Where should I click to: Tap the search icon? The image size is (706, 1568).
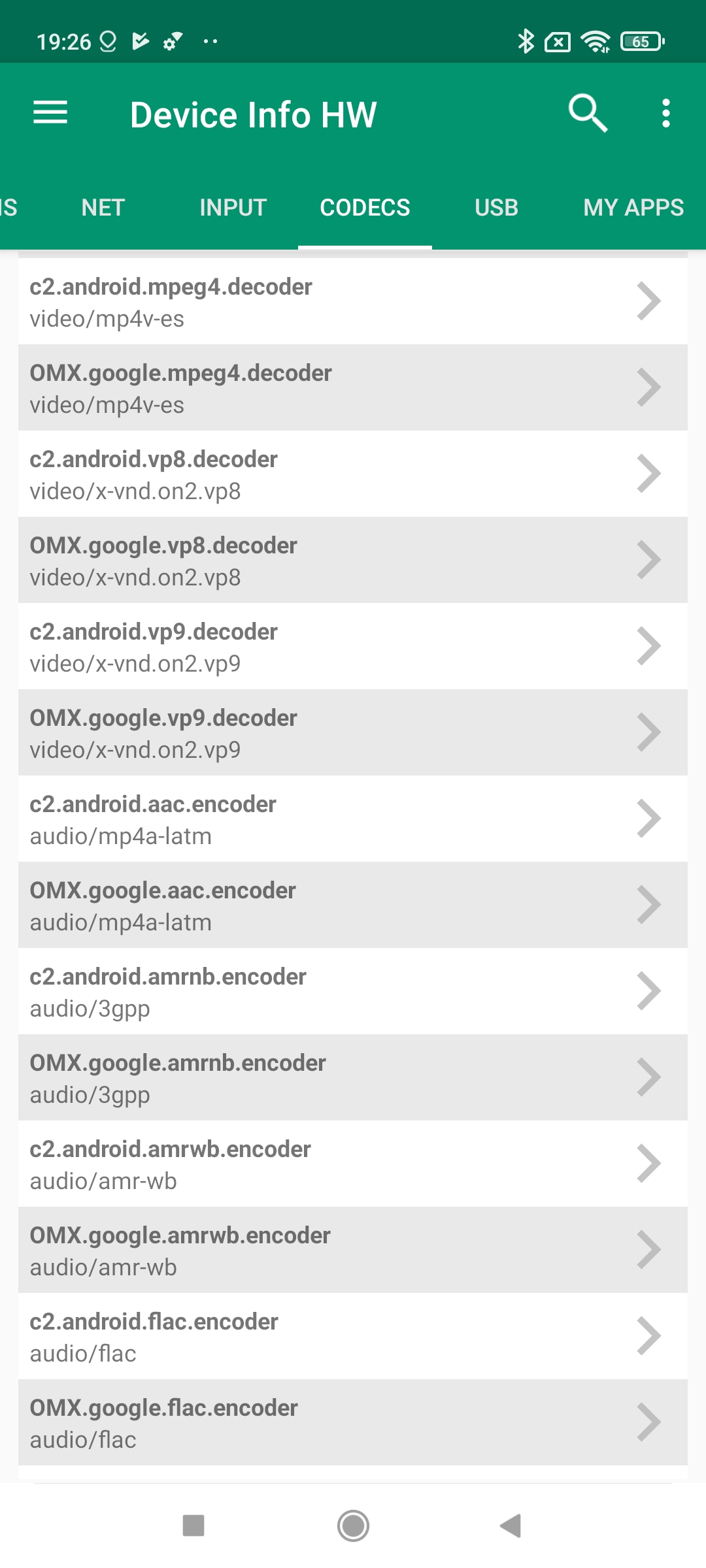coord(588,113)
